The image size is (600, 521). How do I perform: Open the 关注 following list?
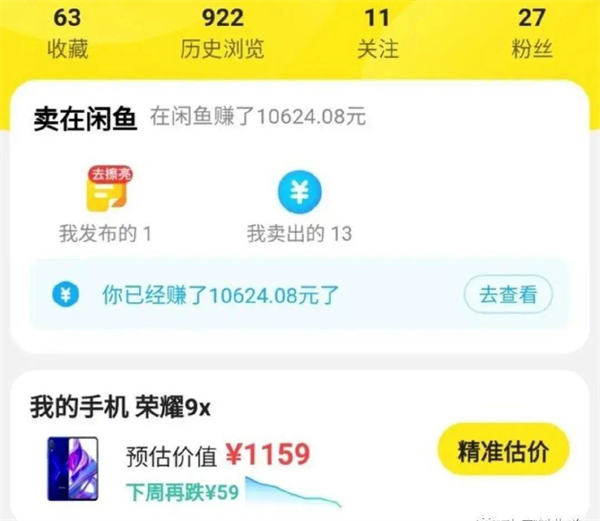click(x=376, y=33)
